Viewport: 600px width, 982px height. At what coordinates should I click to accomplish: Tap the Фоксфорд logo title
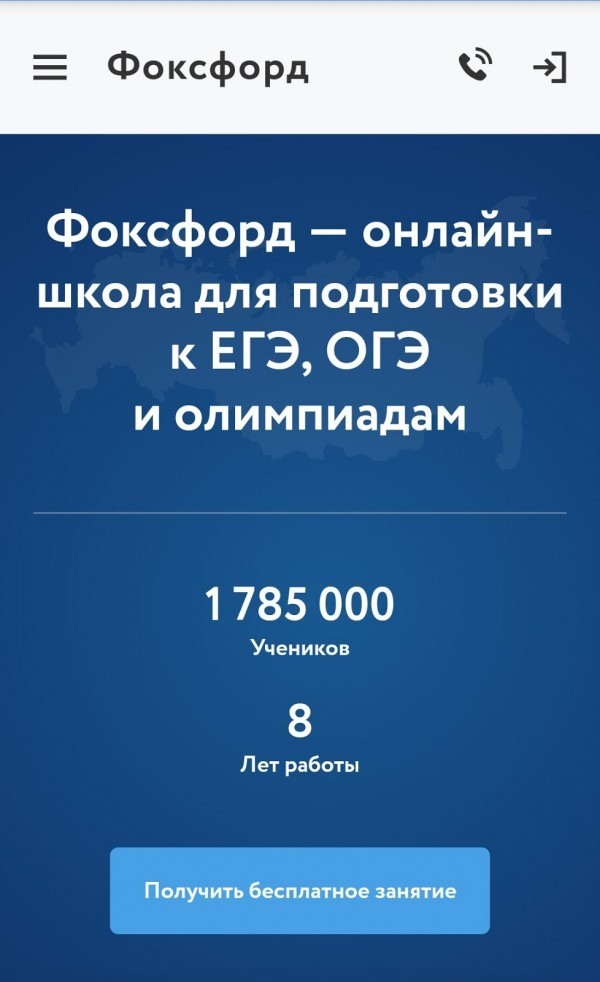(208, 67)
